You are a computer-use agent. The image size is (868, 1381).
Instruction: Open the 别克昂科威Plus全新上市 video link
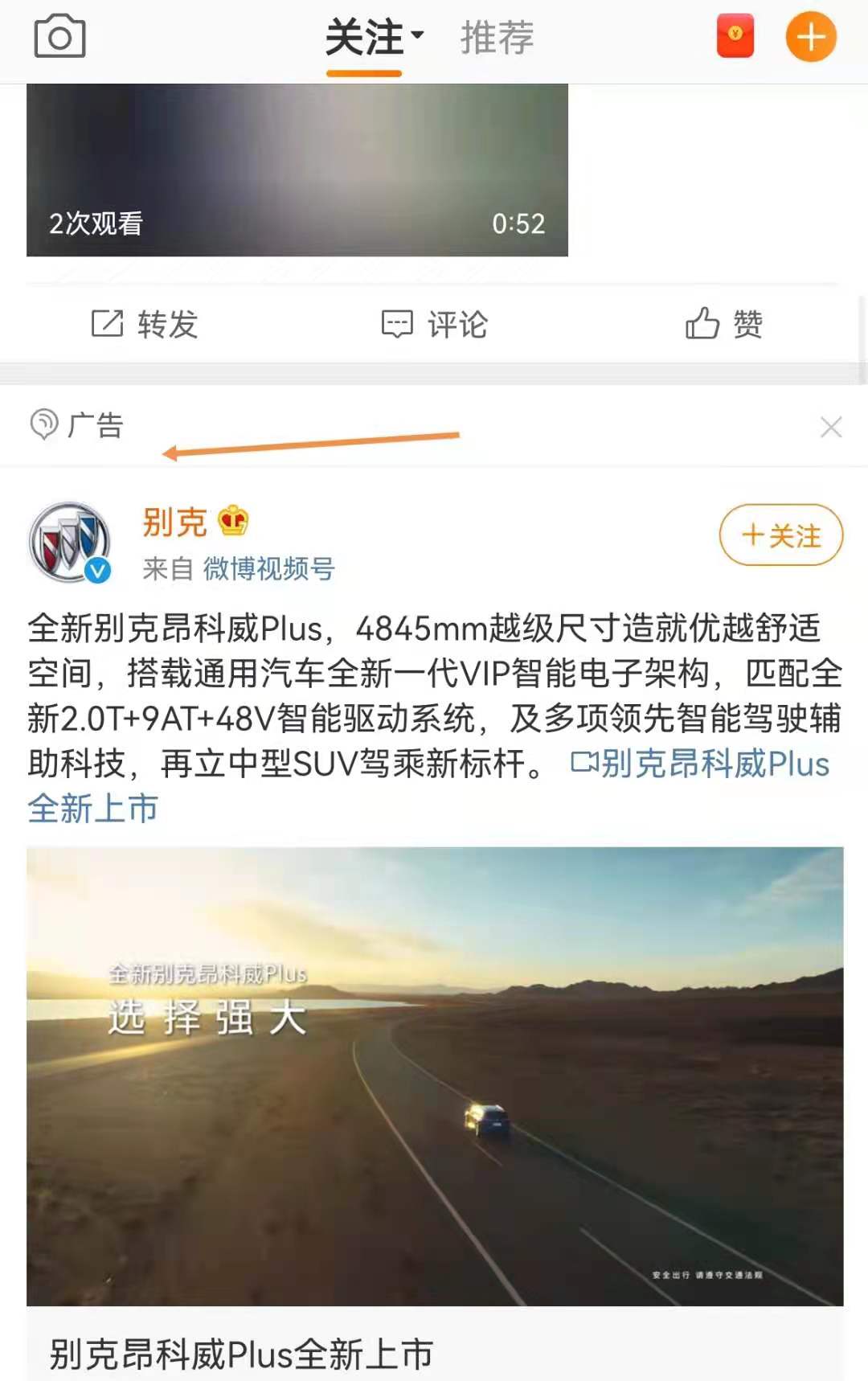[x=699, y=764]
